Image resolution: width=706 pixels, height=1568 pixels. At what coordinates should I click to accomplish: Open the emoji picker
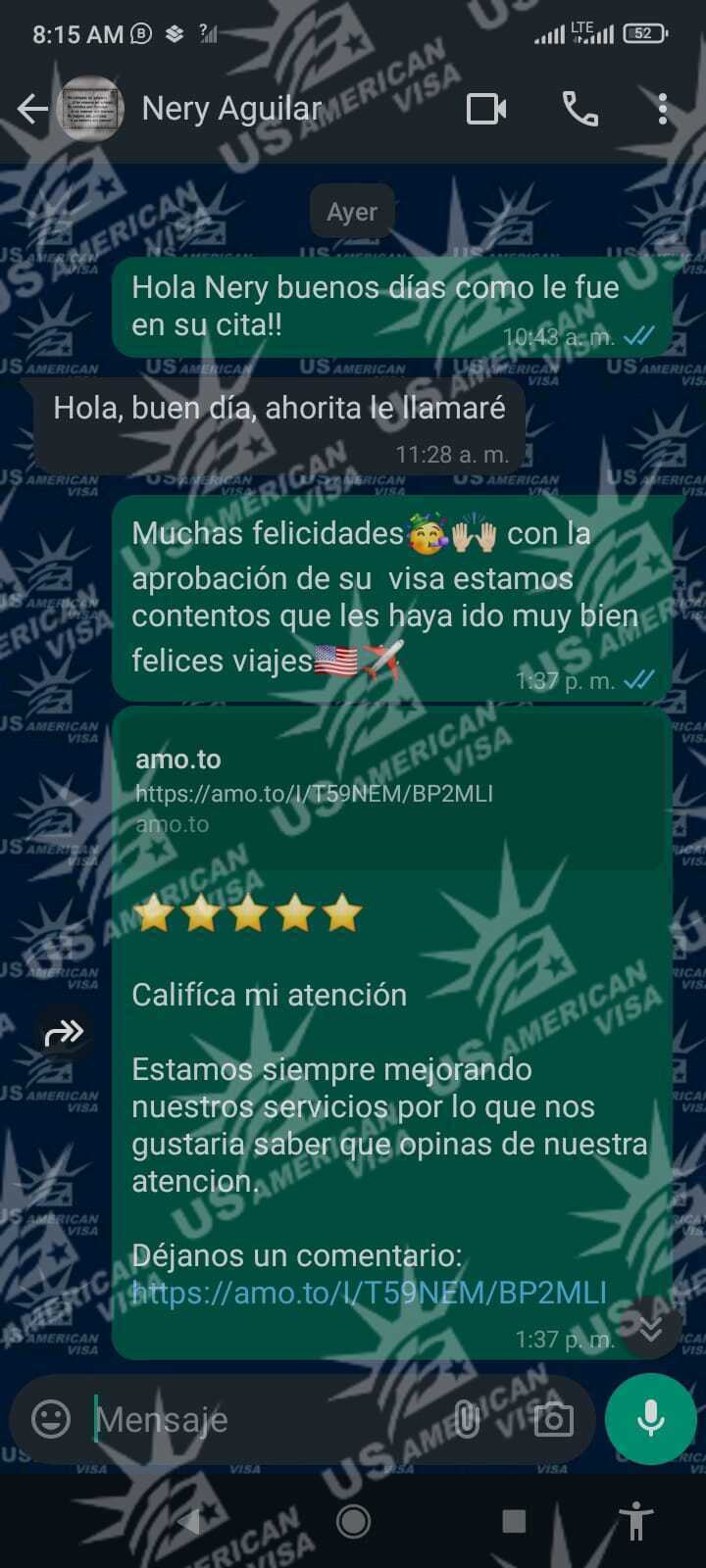point(51,1419)
